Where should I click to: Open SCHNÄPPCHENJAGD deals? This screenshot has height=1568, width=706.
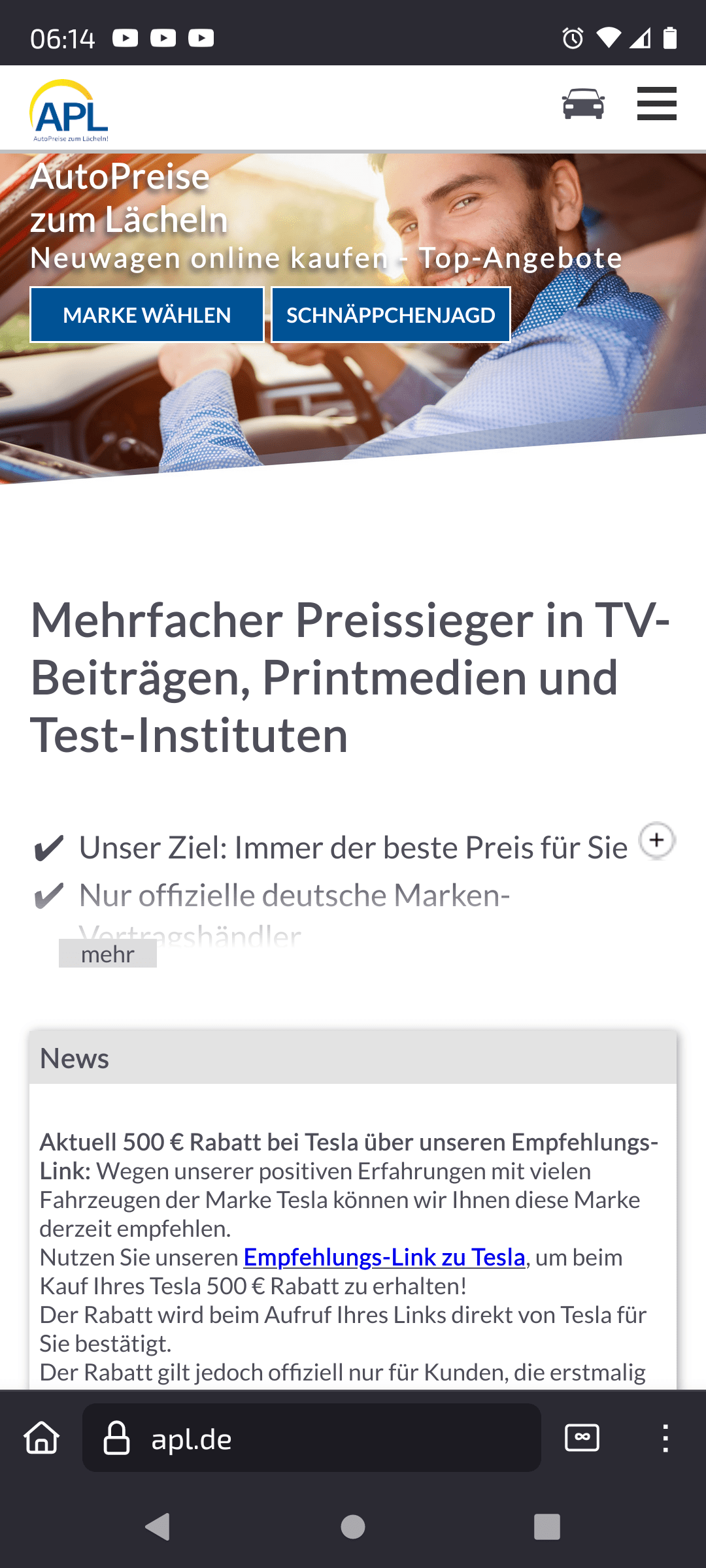[x=391, y=315]
